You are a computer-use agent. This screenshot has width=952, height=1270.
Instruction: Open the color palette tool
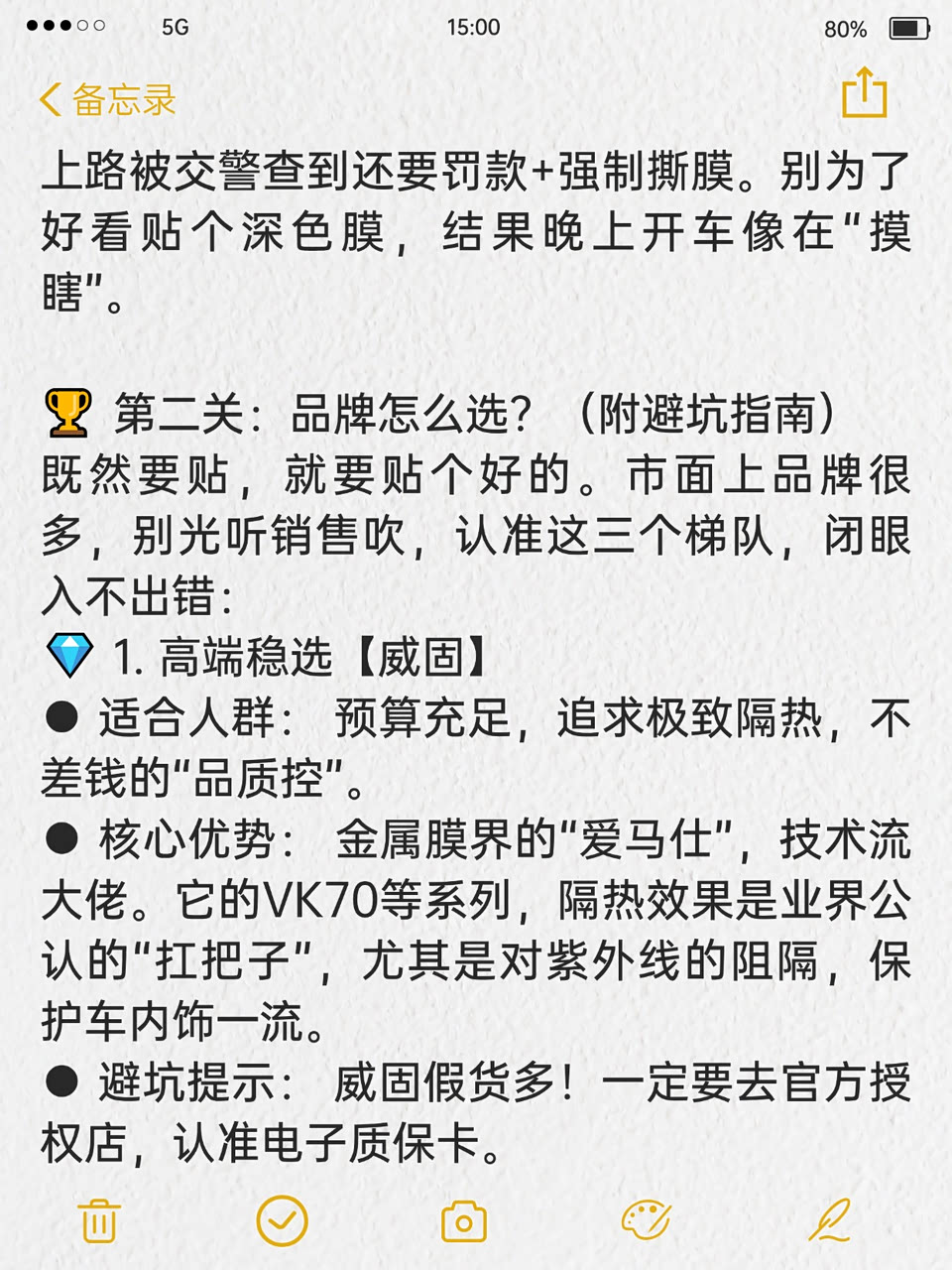pos(647,1220)
